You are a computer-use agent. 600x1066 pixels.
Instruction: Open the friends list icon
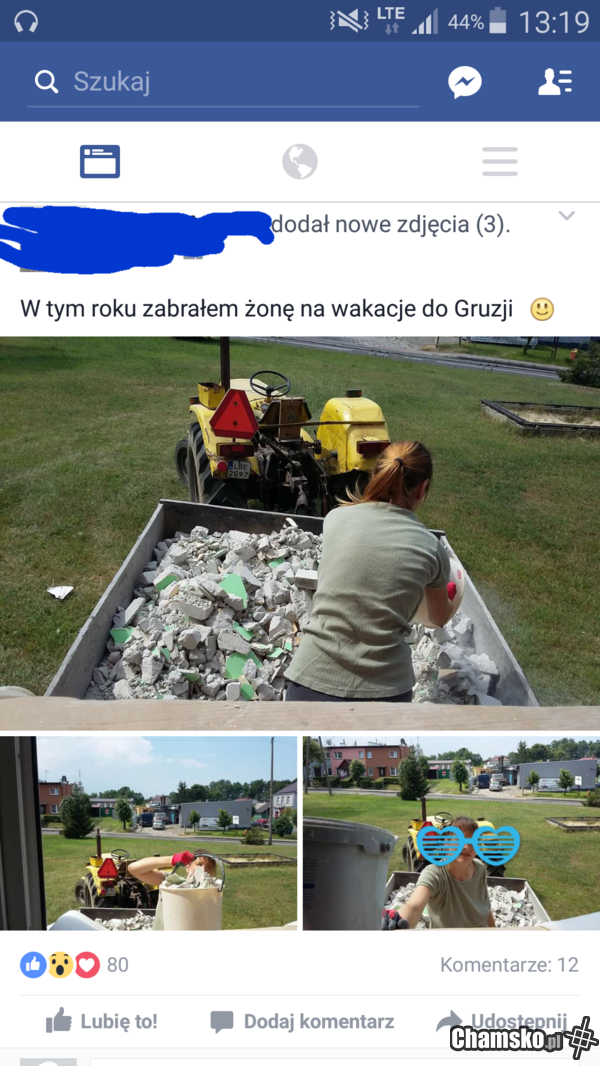[x=554, y=82]
